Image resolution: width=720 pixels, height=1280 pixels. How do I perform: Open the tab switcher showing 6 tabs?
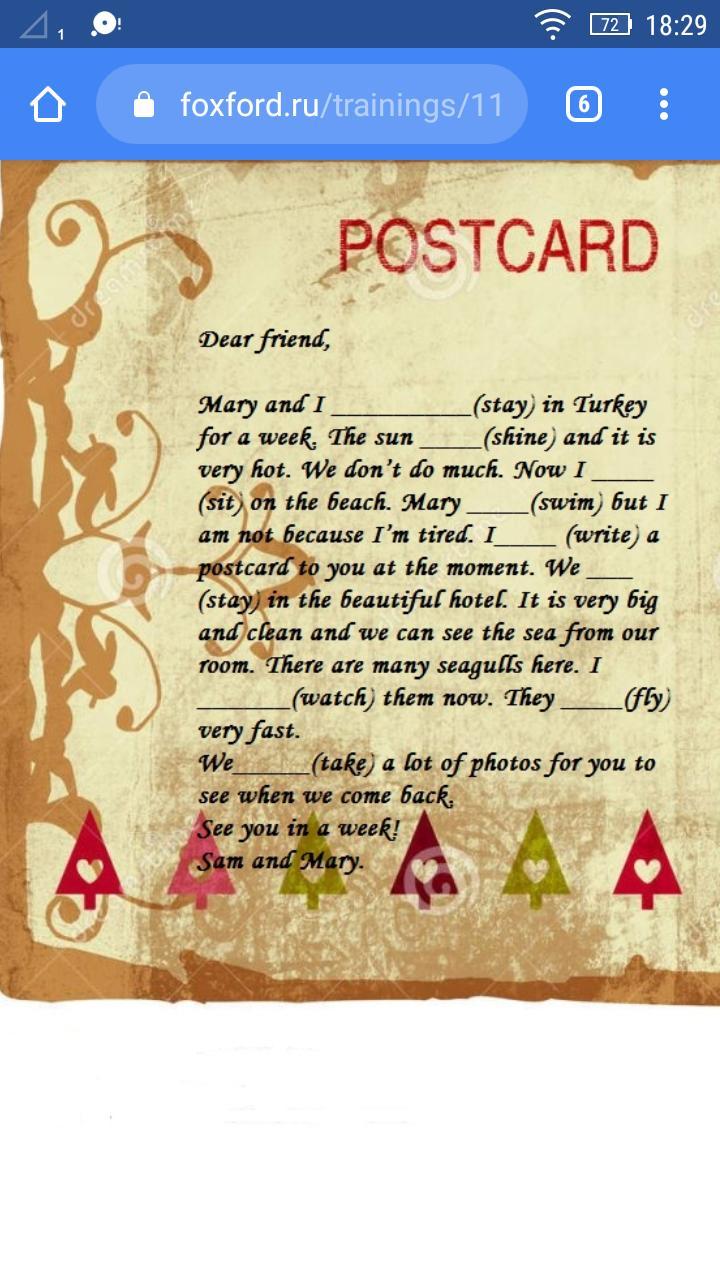(x=584, y=104)
